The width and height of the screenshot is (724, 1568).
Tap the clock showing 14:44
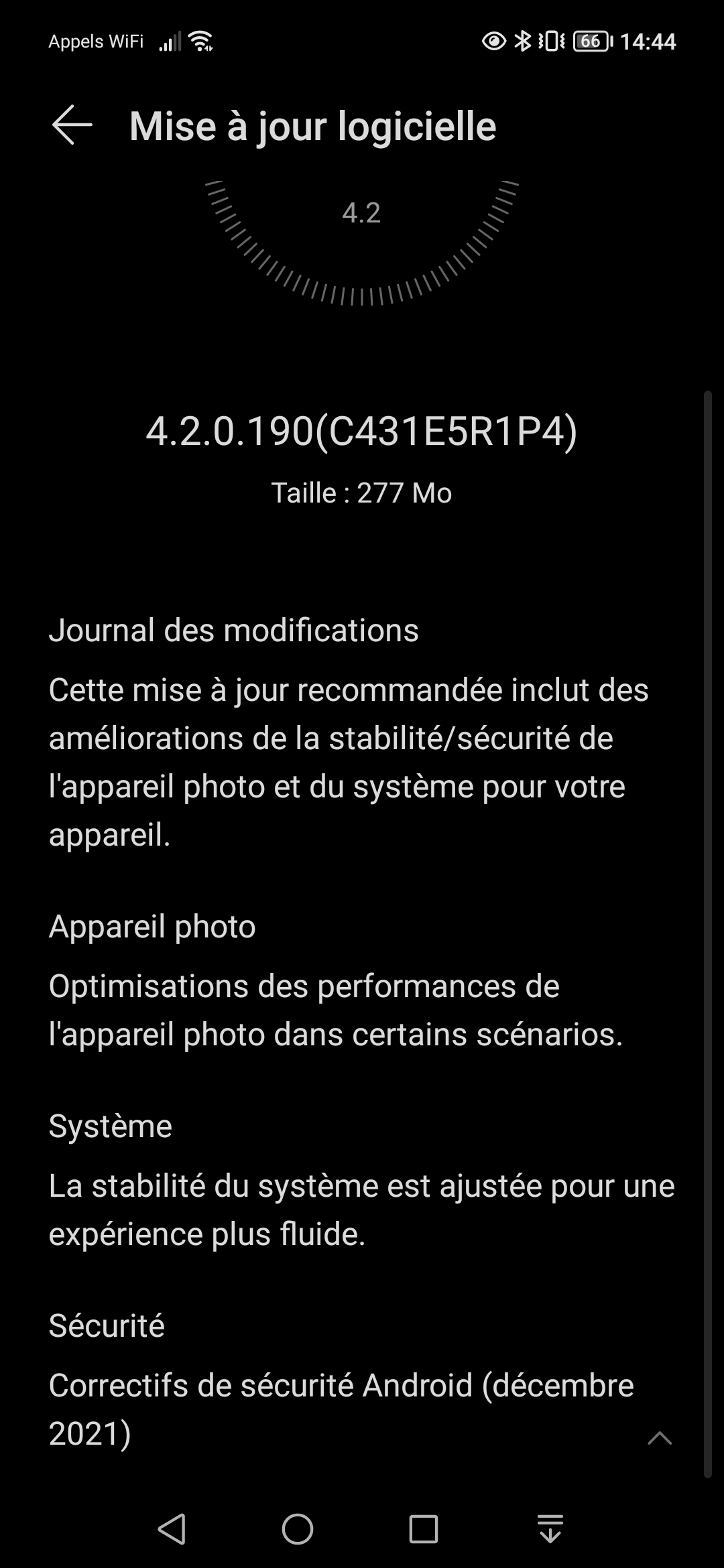point(648,41)
